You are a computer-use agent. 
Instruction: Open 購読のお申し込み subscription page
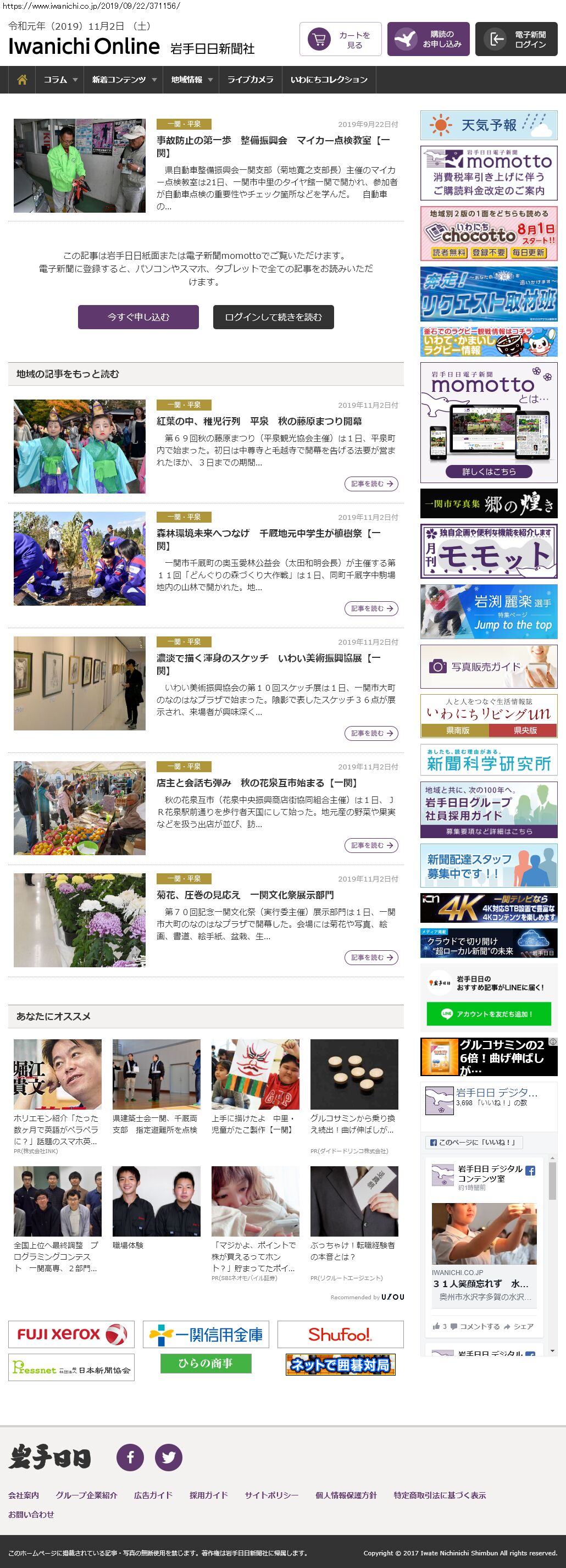[428, 40]
